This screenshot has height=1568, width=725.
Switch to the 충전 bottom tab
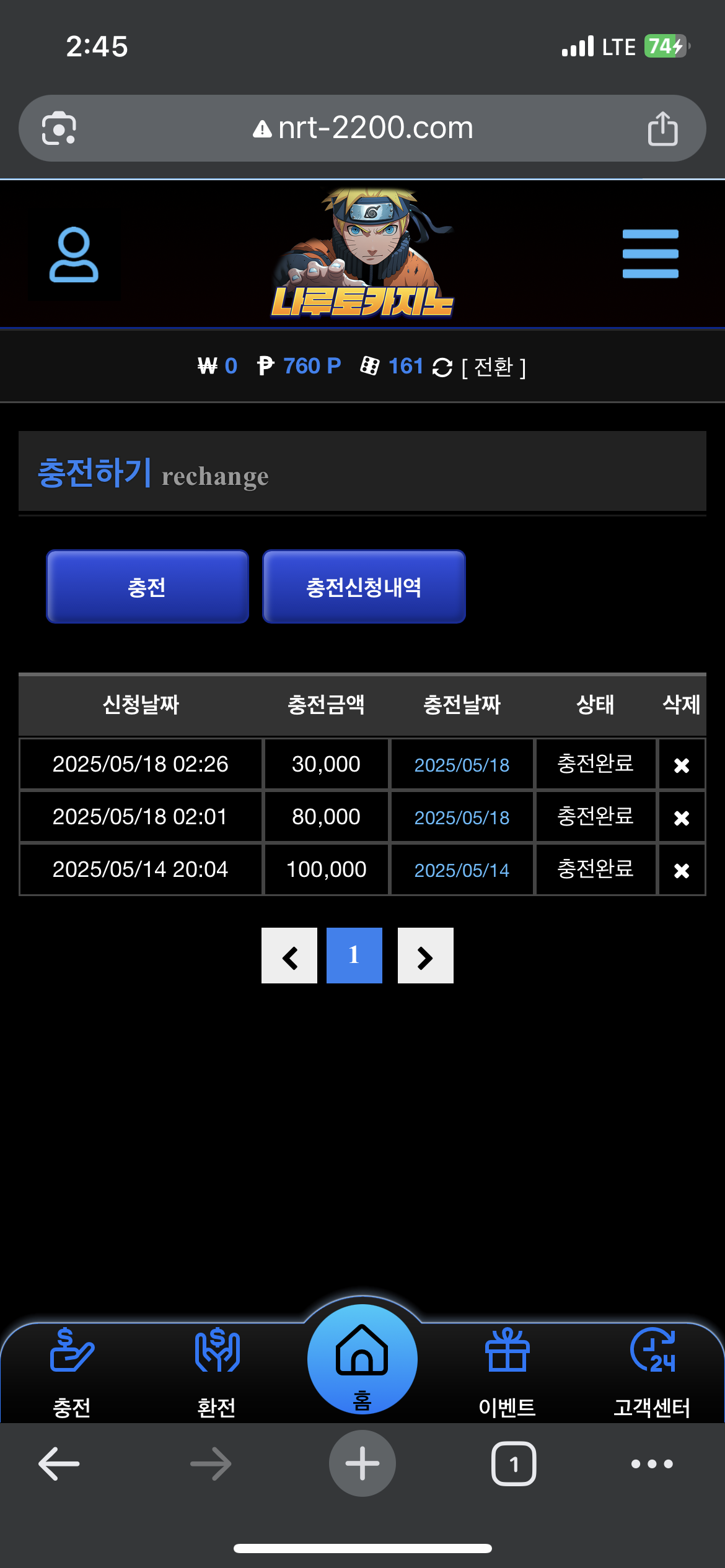[x=72, y=1372]
